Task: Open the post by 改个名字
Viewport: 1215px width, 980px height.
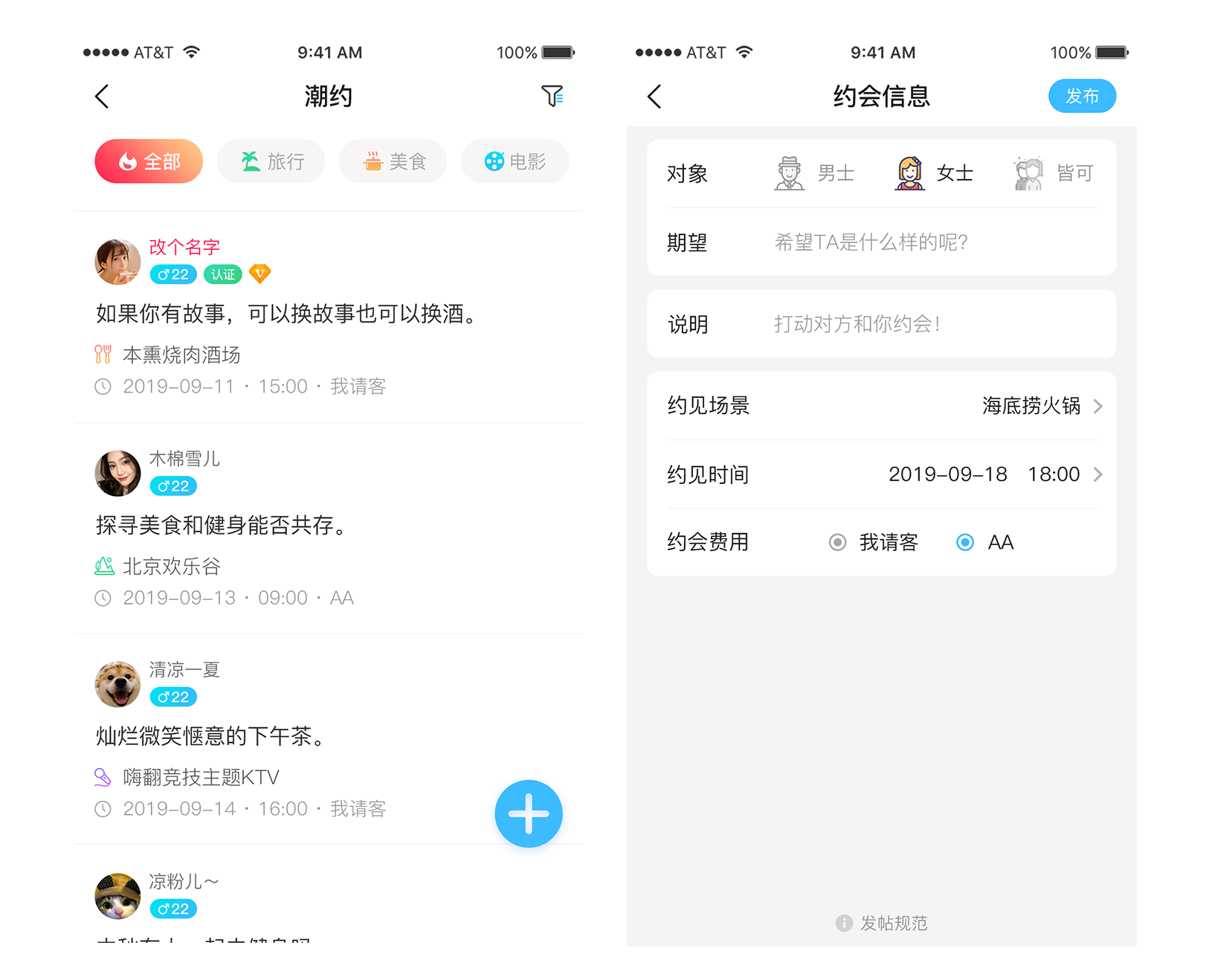Action: pos(286,314)
